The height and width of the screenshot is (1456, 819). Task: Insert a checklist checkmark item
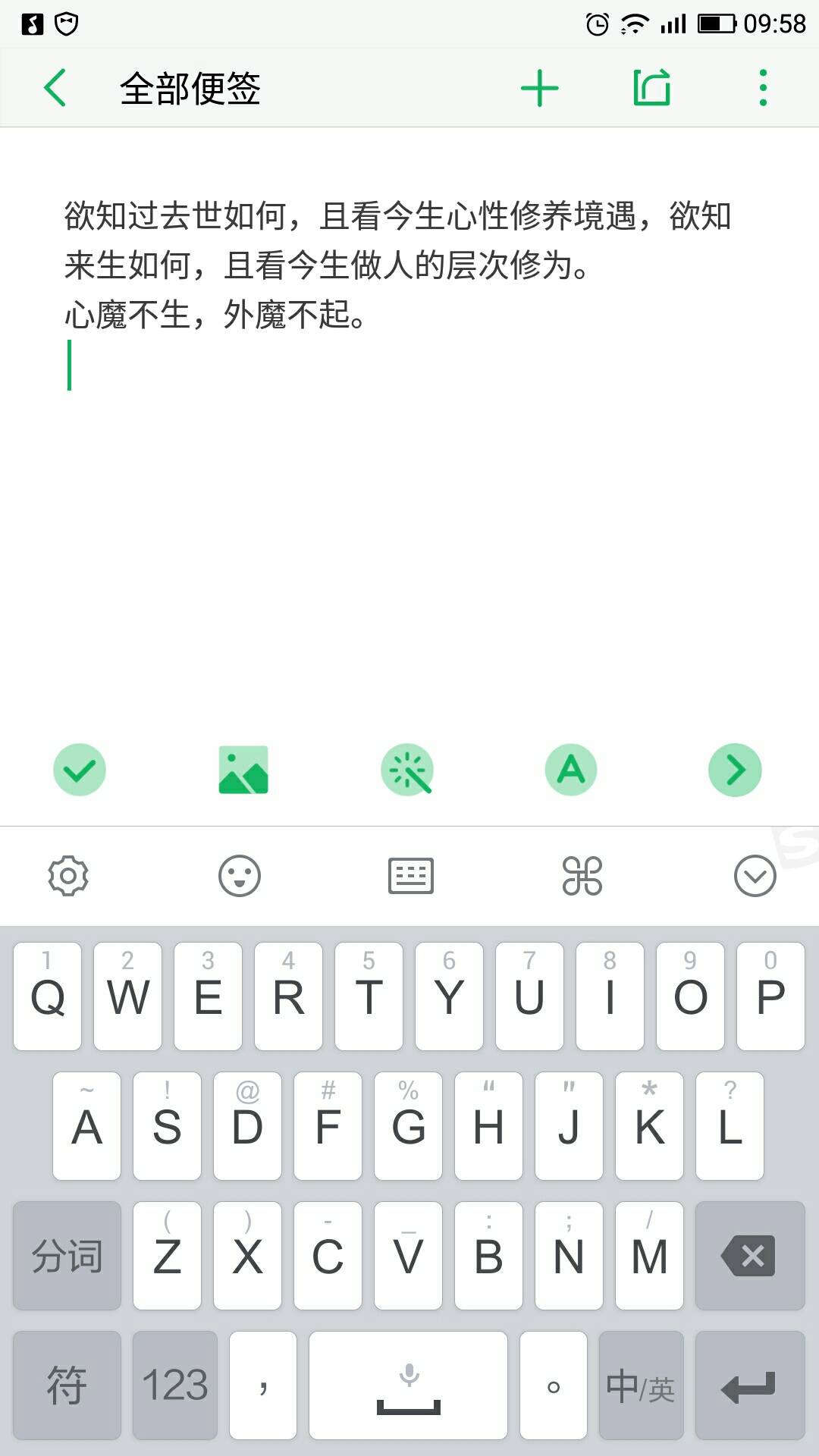pyautogui.click(x=79, y=770)
